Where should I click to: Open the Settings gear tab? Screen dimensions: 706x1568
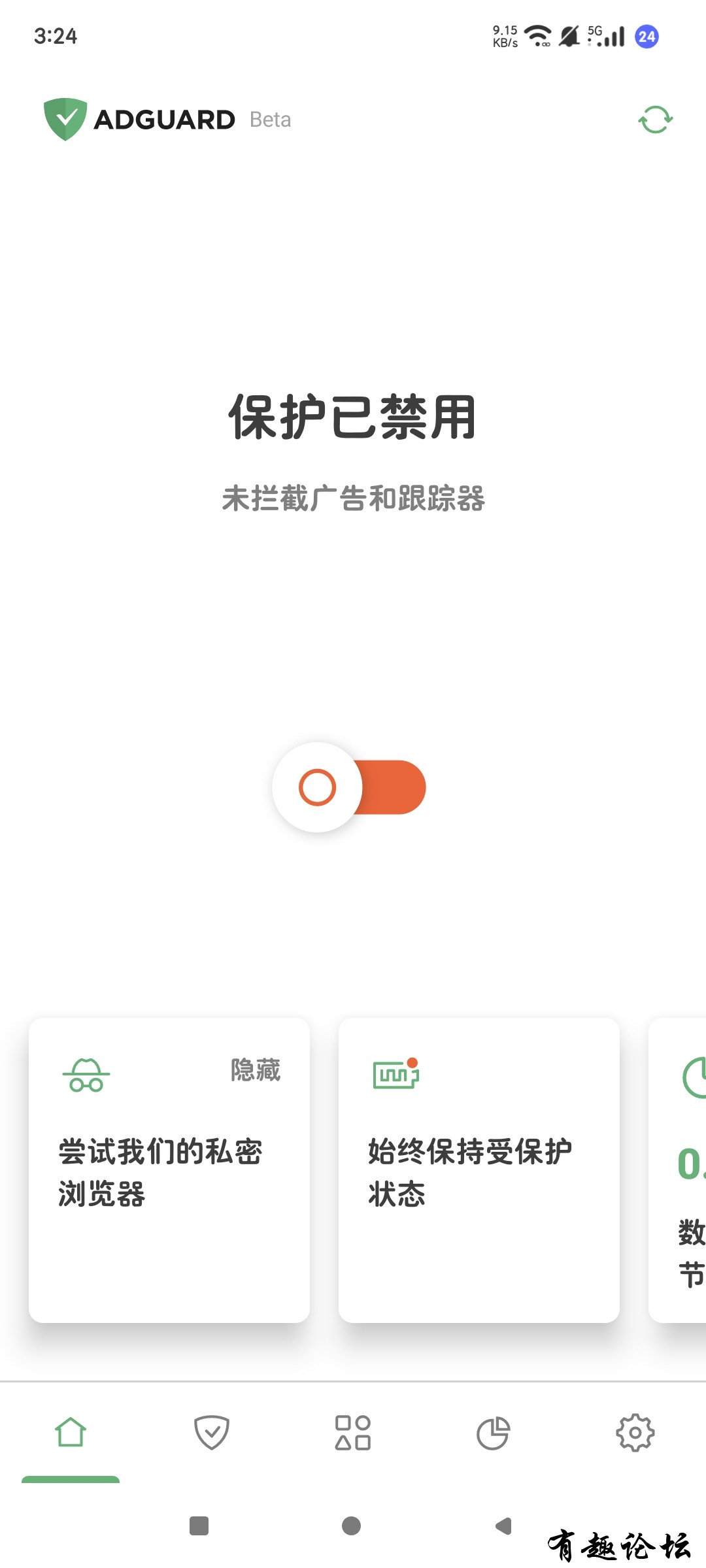point(635,1433)
